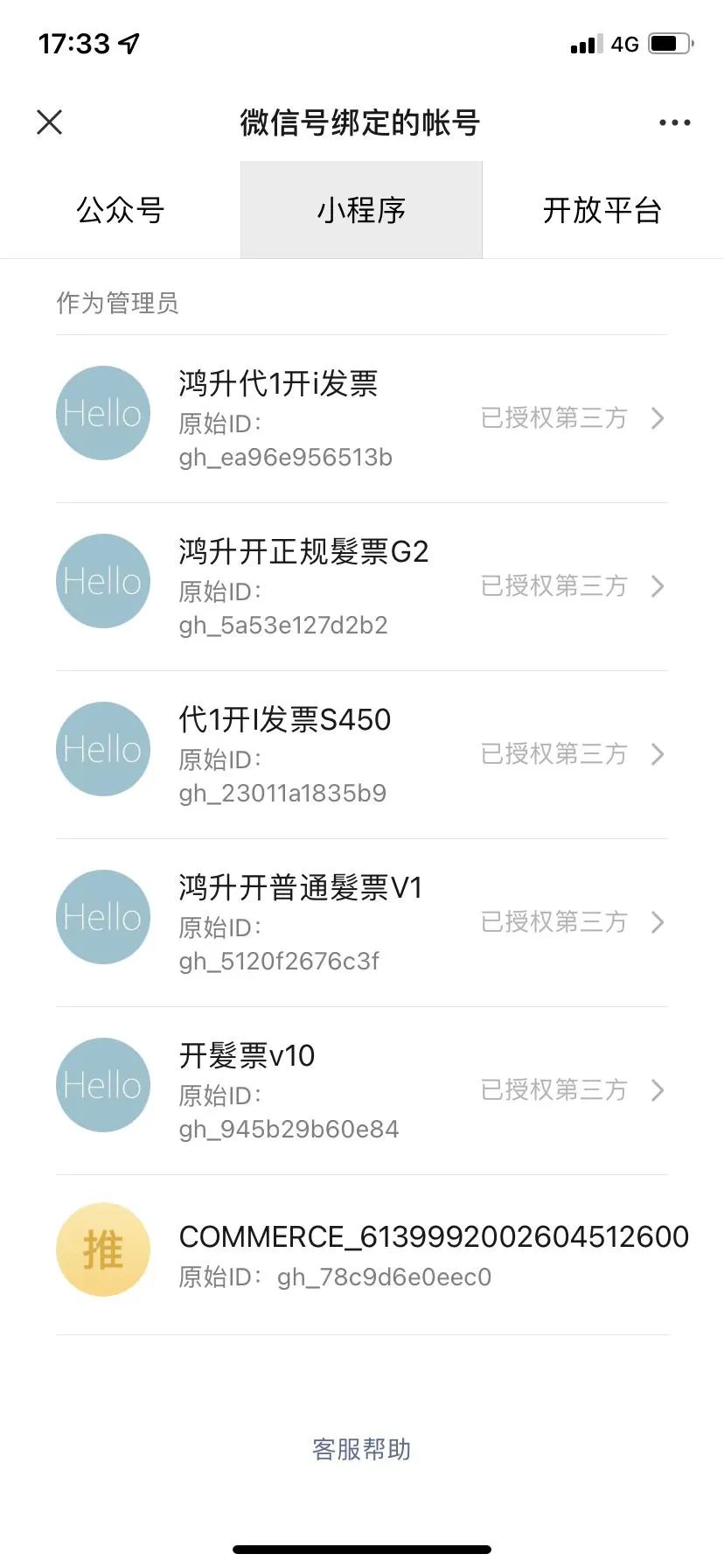Open the 鸿升代1开i发票 mini program row
Viewport: 724px width, 1568px height.
tap(362, 419)
